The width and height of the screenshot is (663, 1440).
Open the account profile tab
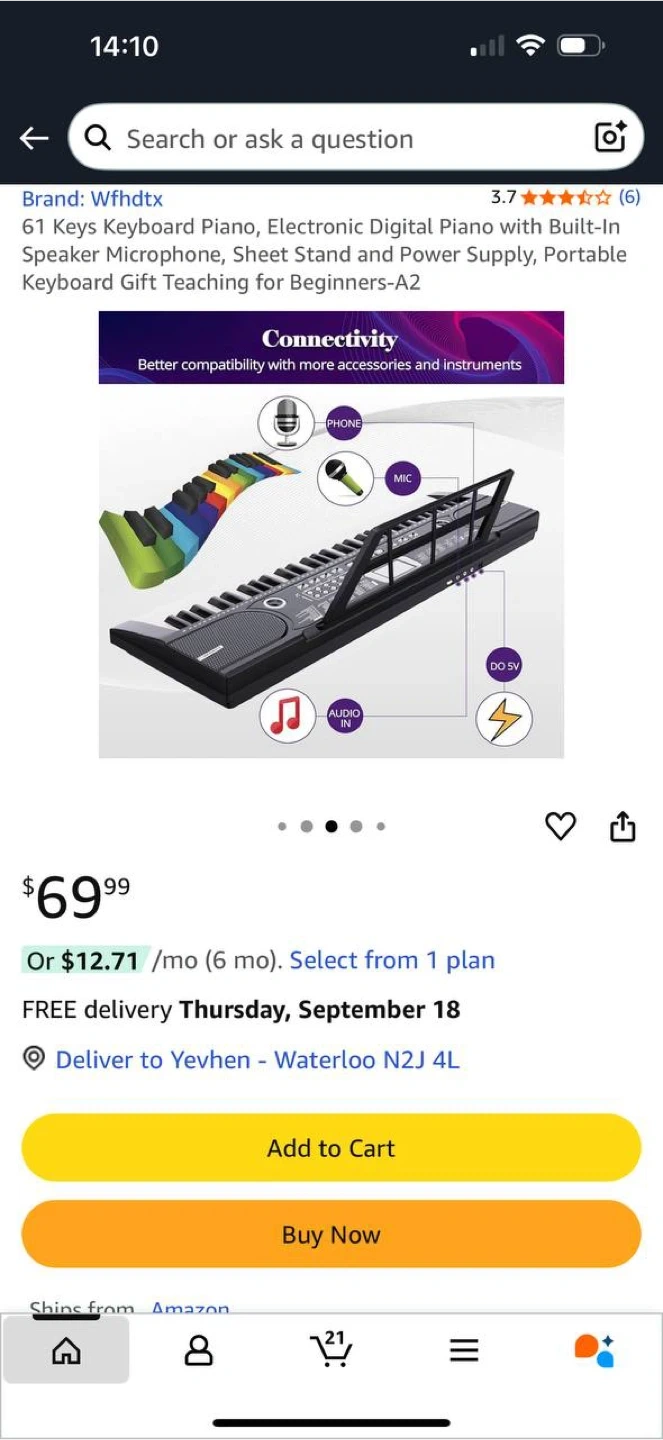click(x=199, y=1351)
